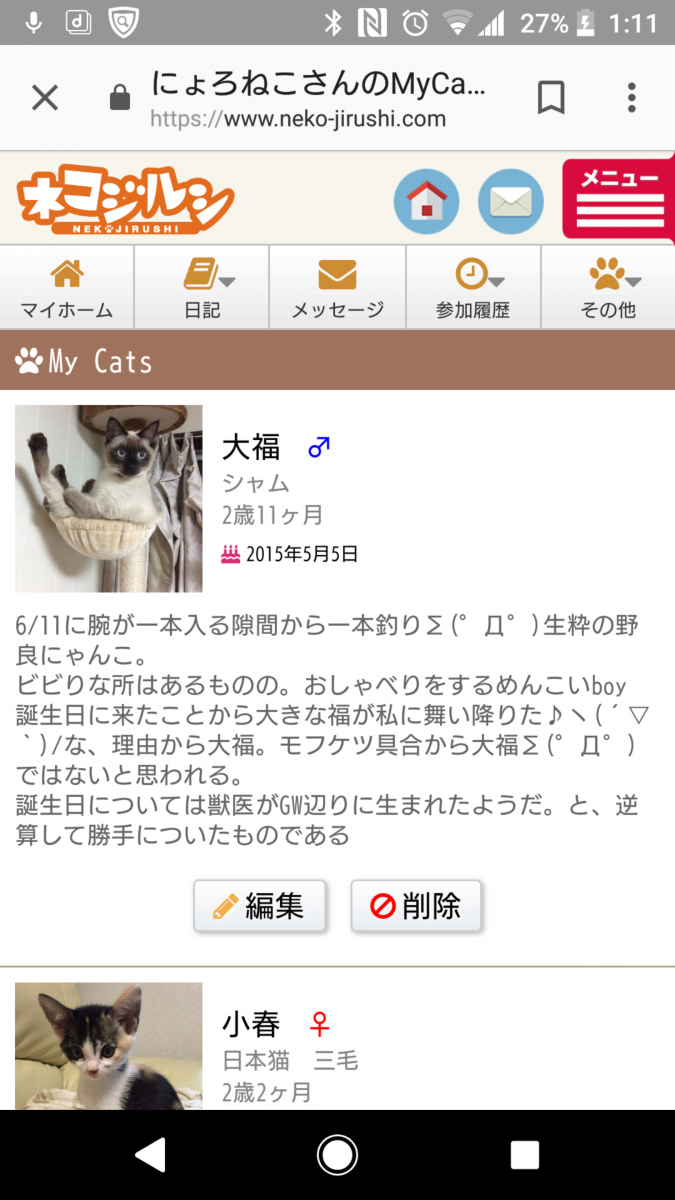This screenshot has height=1200, width=675.
Task: Tap the red メニュー button
Action: coord(620,199)
